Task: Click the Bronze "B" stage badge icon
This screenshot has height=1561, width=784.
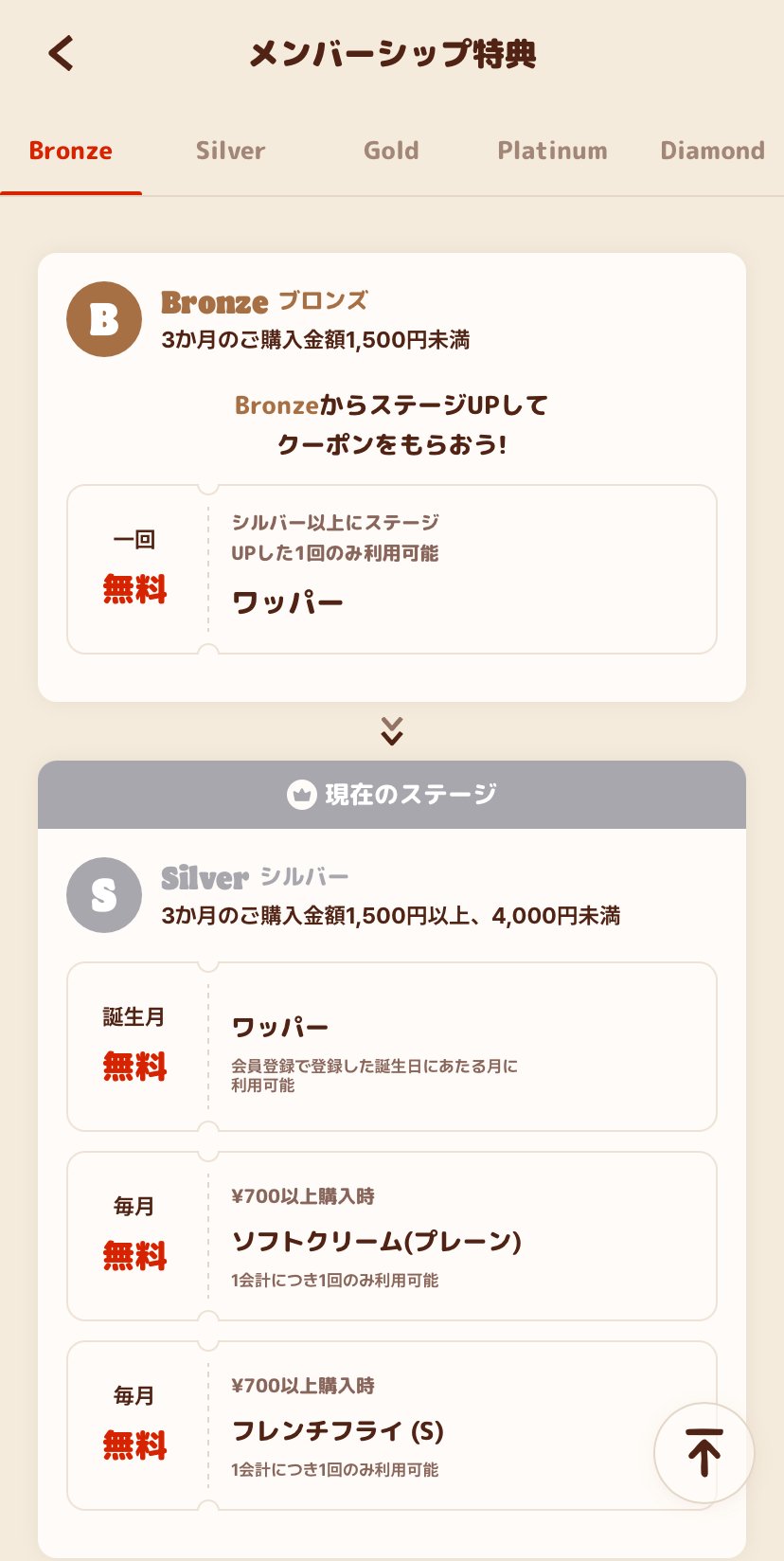Action: (104, 319)
